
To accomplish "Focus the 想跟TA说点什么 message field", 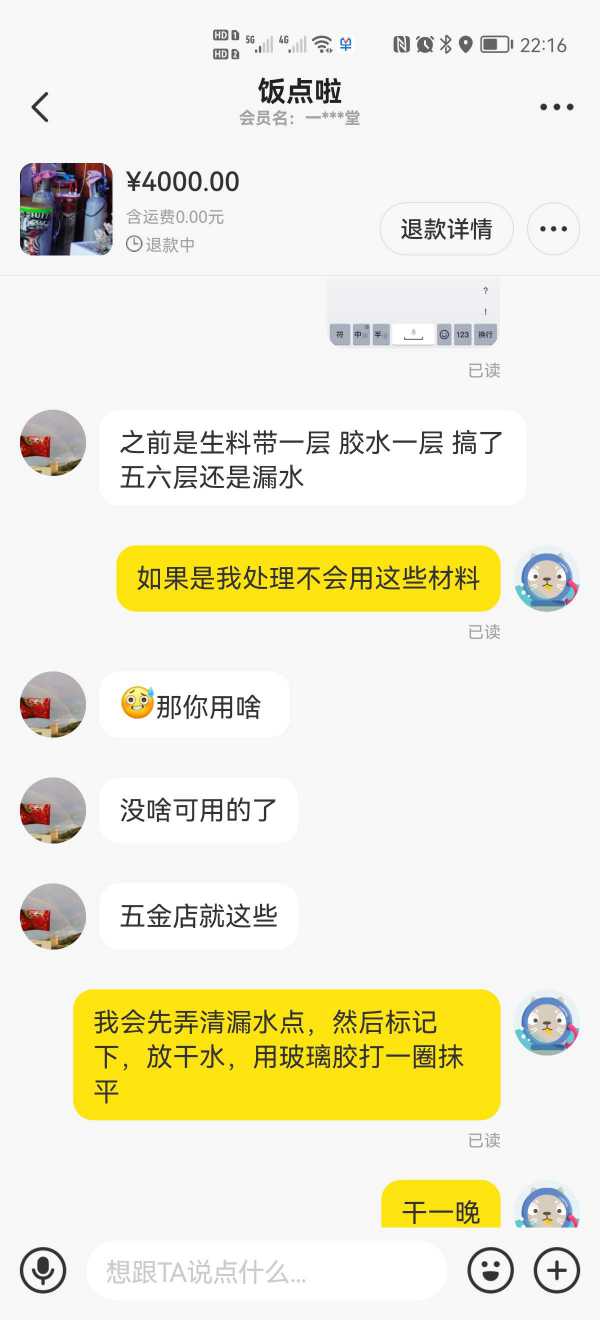I will (x=266, y=1271).
